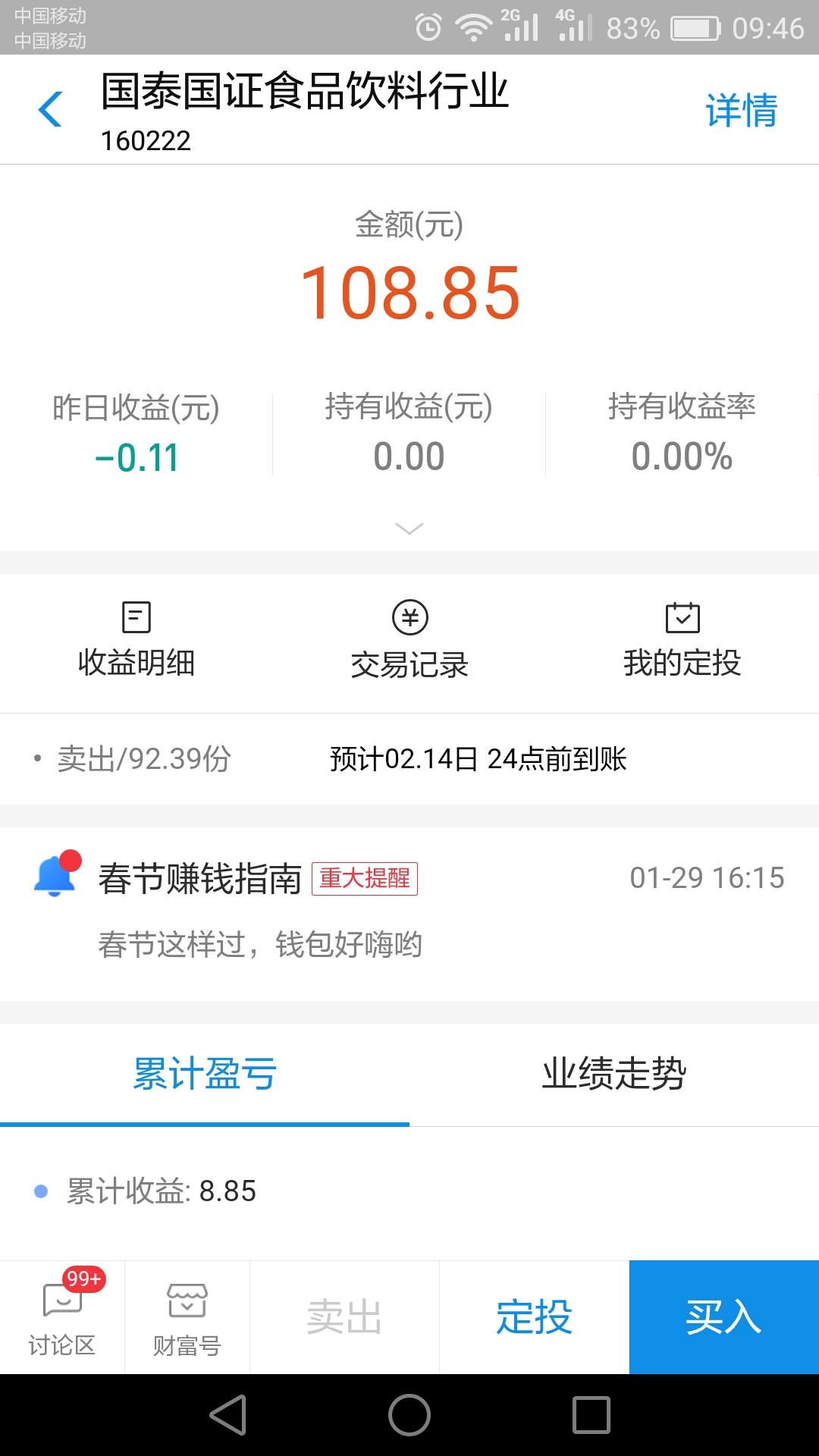Set up 定投 auto-investment

pos(535,1317)
